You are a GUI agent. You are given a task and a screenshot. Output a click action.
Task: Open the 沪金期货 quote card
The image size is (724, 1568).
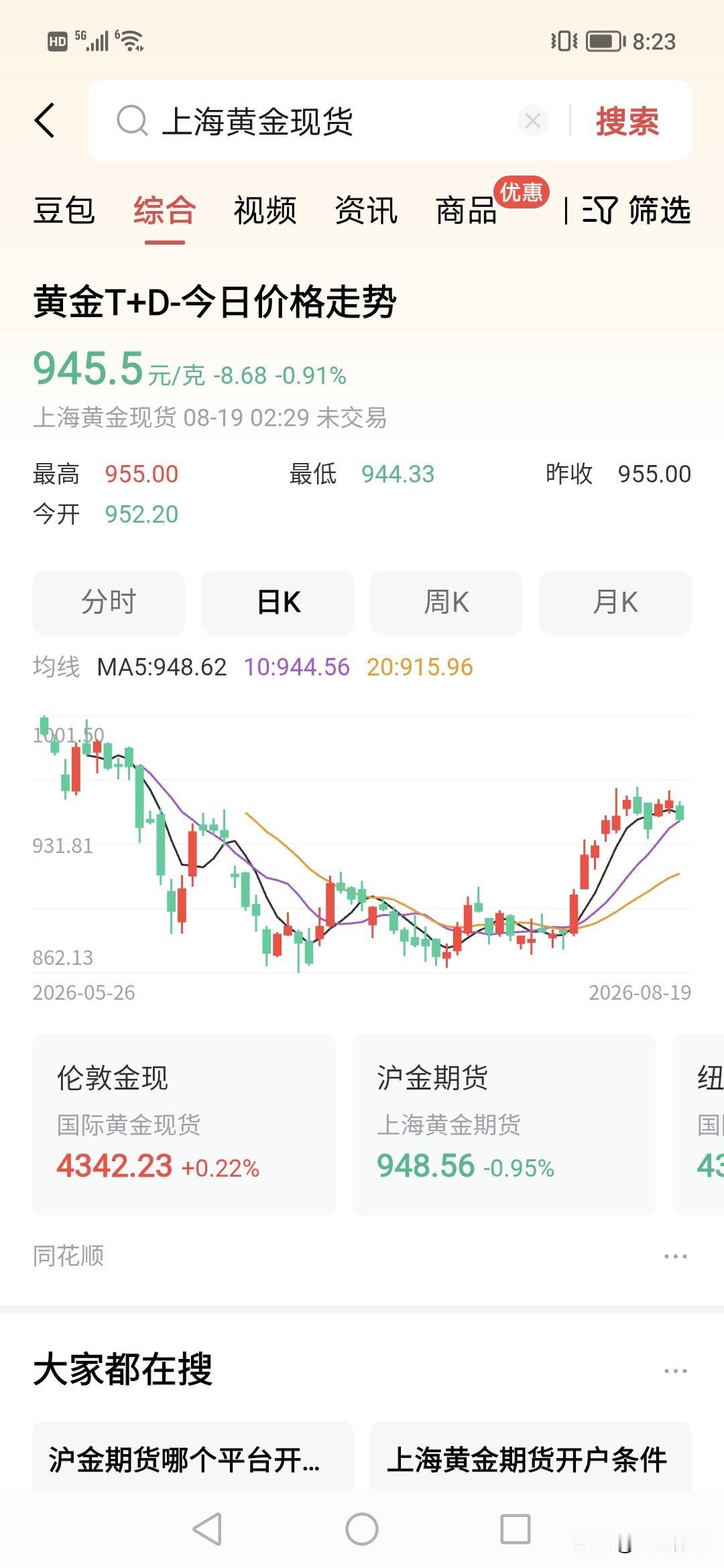(x=504, y=1124)
